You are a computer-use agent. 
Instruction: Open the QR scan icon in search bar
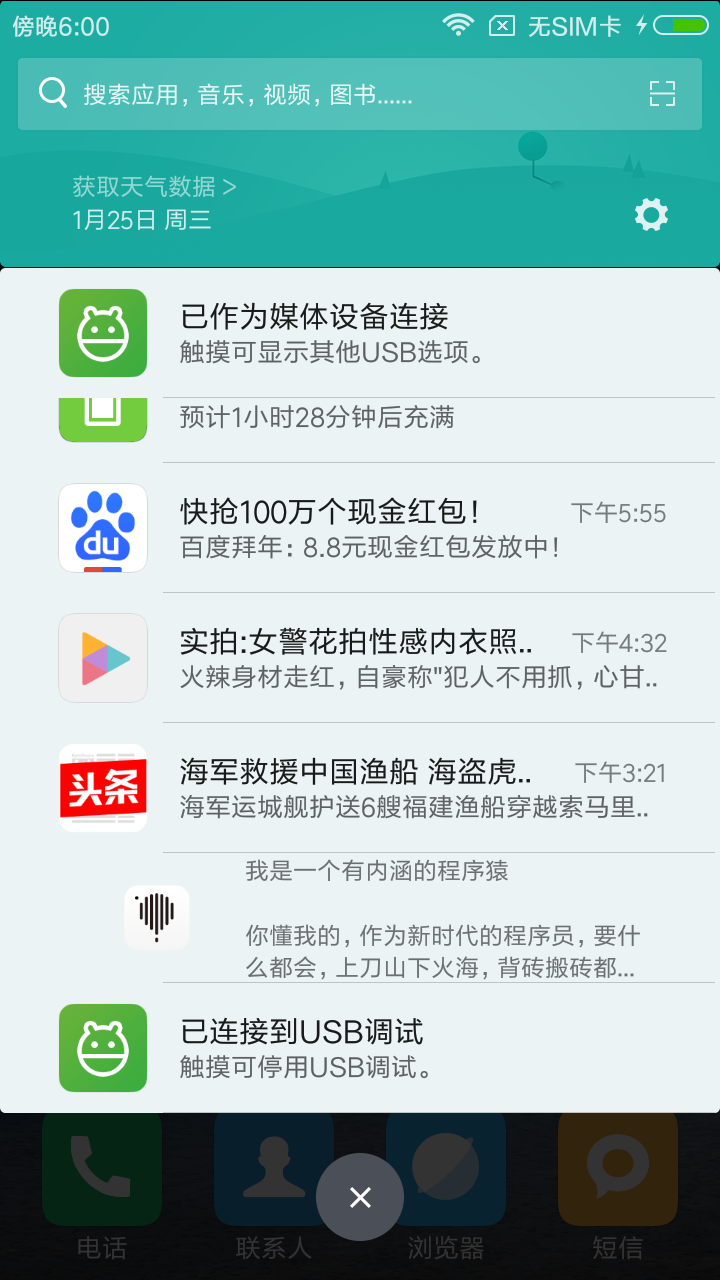662,94
